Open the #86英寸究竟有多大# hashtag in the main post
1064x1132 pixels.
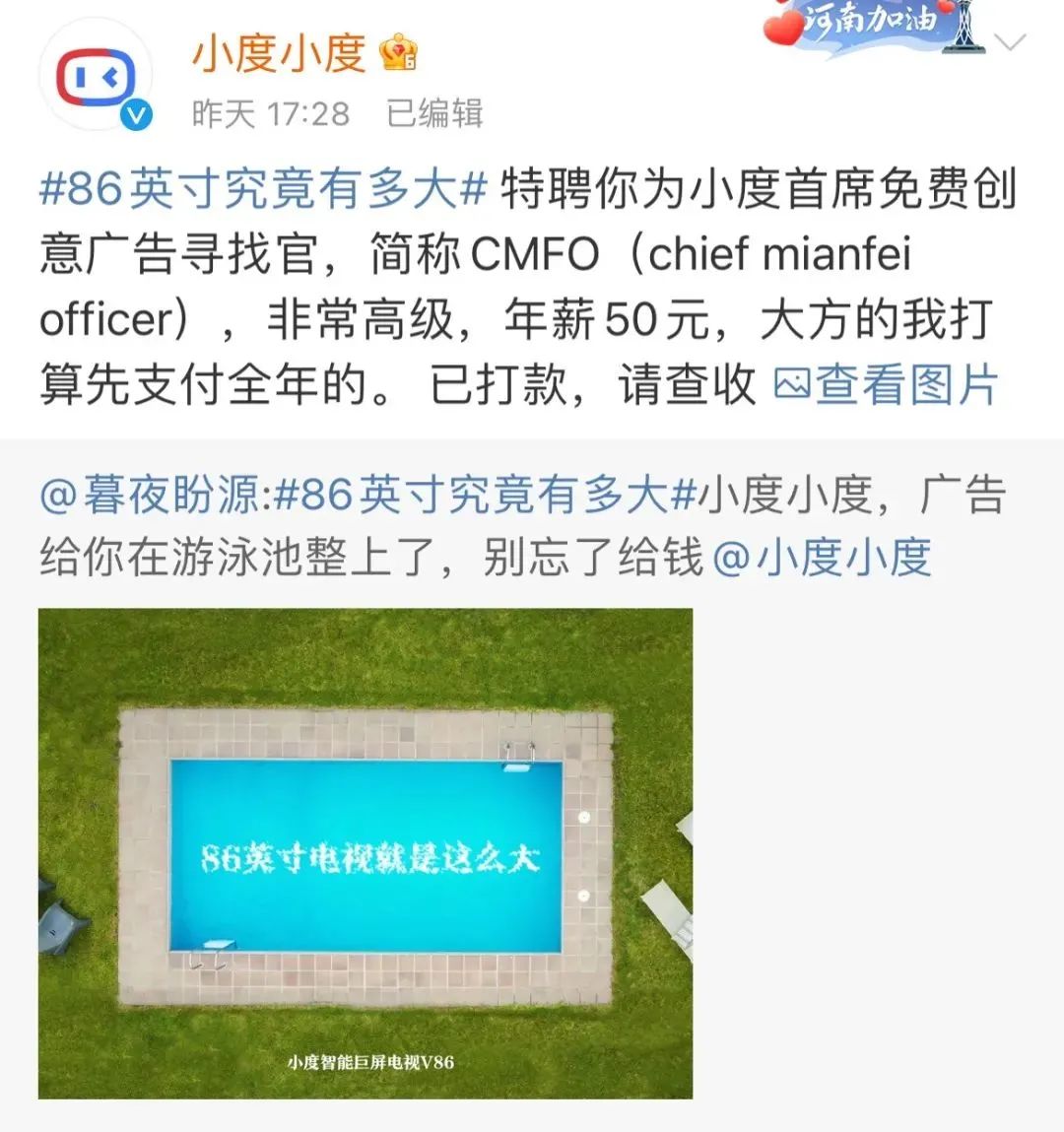(x=263, y=189)
